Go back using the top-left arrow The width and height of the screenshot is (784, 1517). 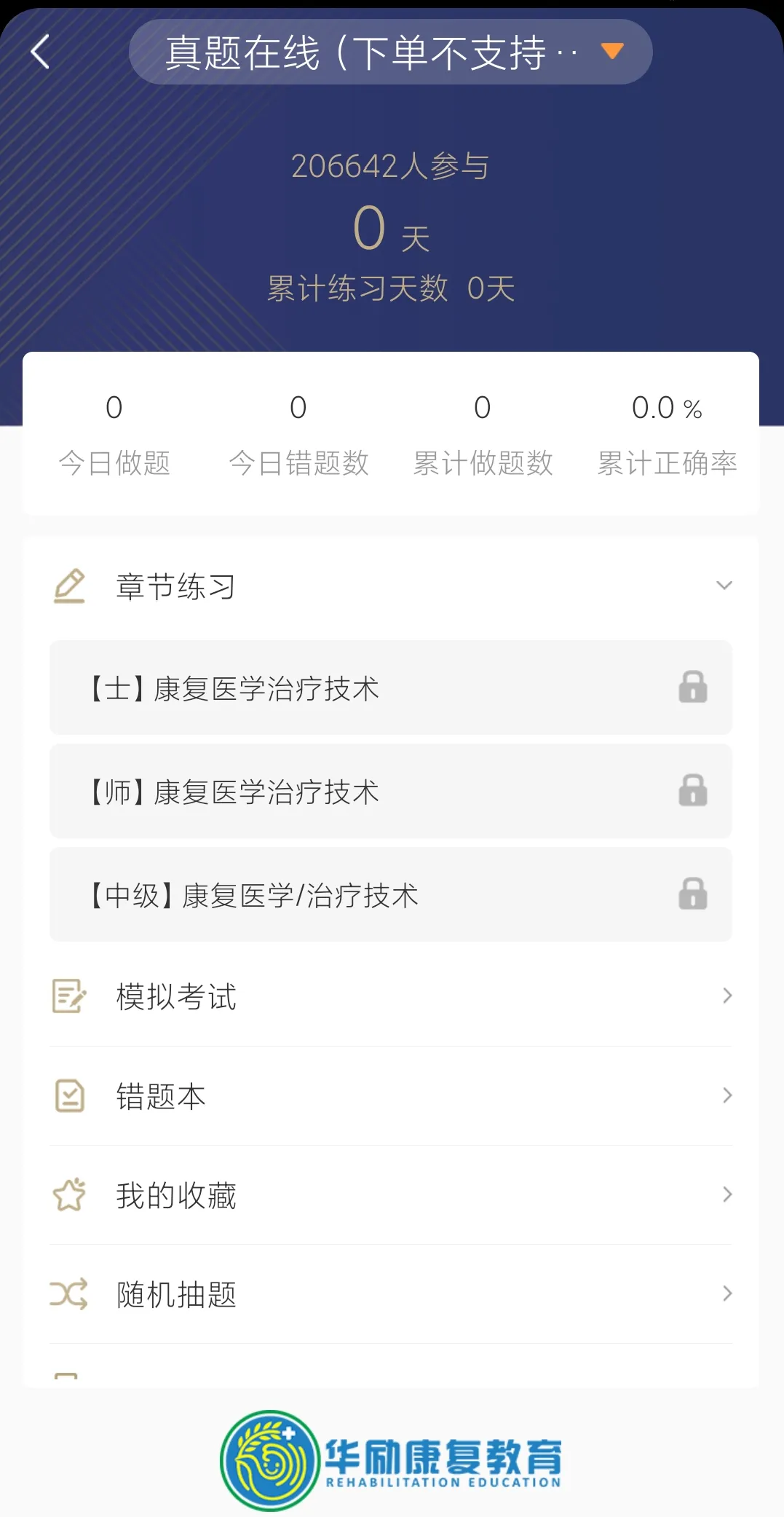[x=41, y=52]
